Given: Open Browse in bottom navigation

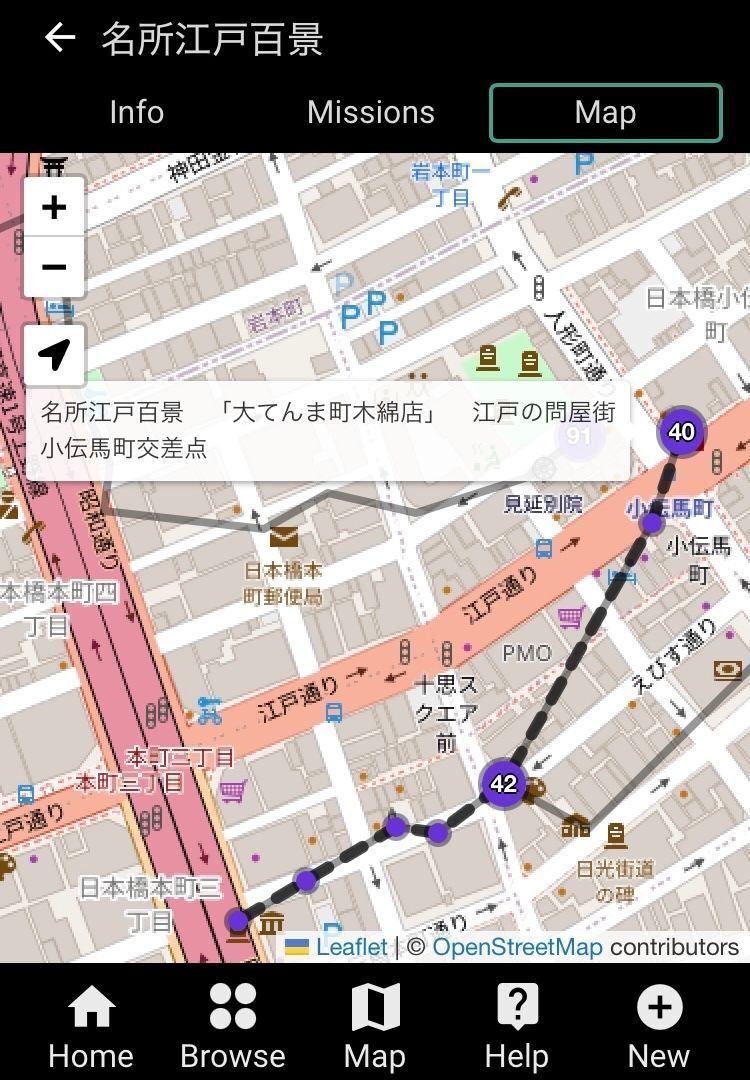Looking at the screenshot, I should click(x=232, y=1025).
